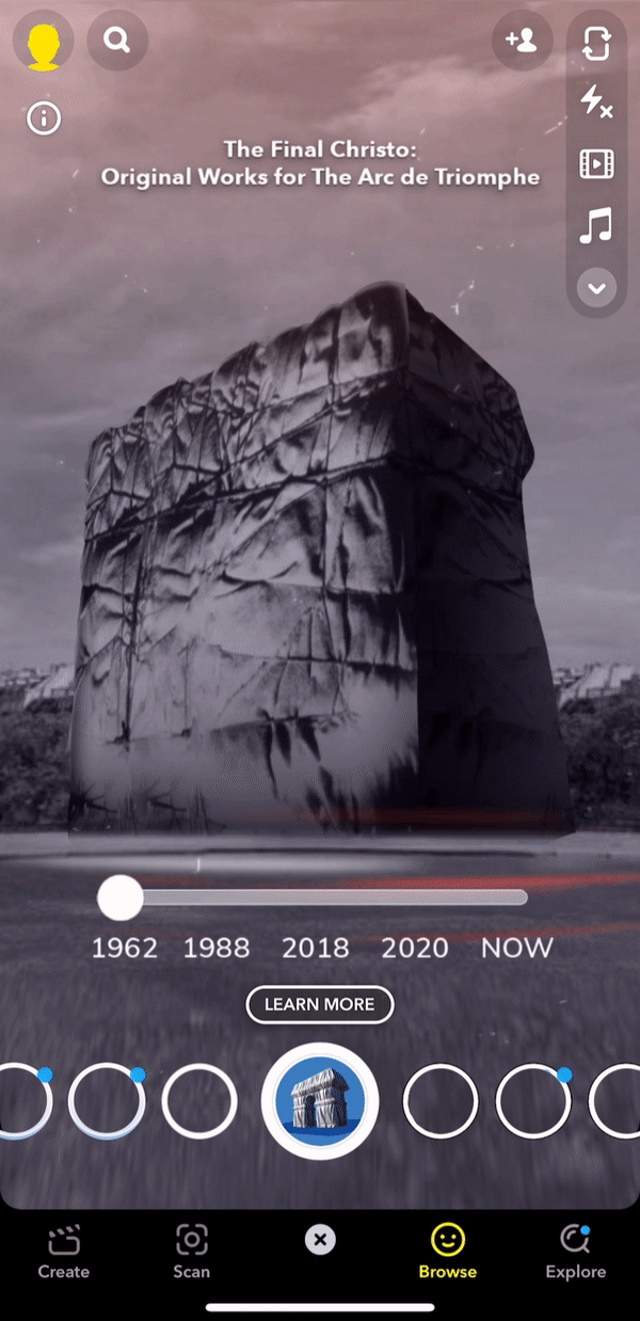Select NOW on the timeline

(516, 948)
